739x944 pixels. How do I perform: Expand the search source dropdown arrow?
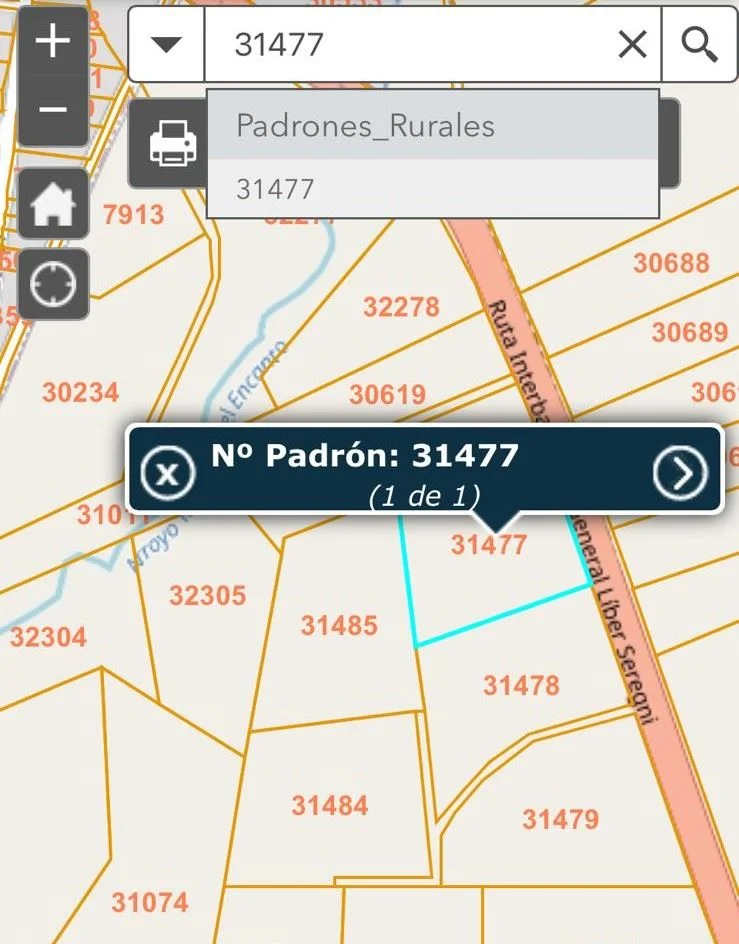(167, 44)
